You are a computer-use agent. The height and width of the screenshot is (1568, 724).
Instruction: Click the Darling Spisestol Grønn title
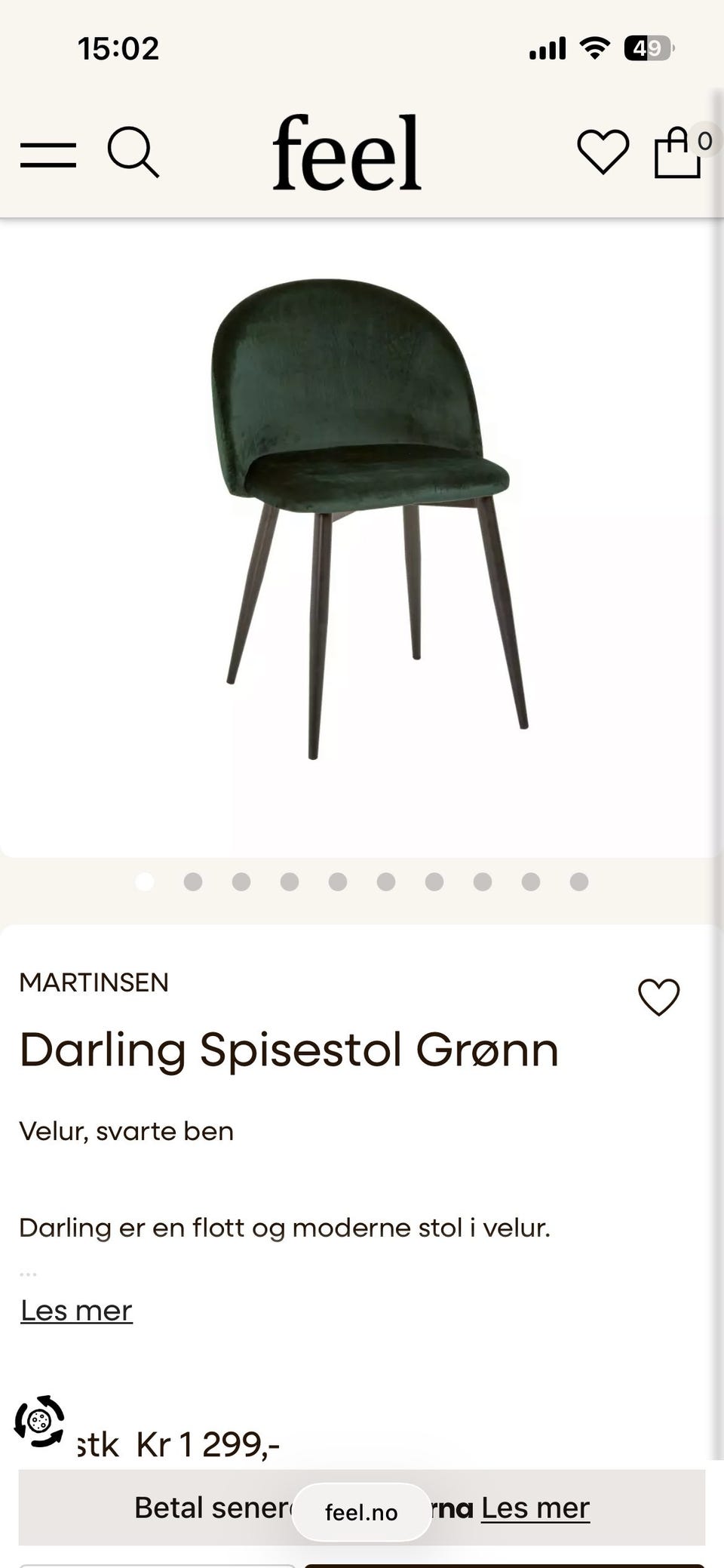coord(289,1049)
